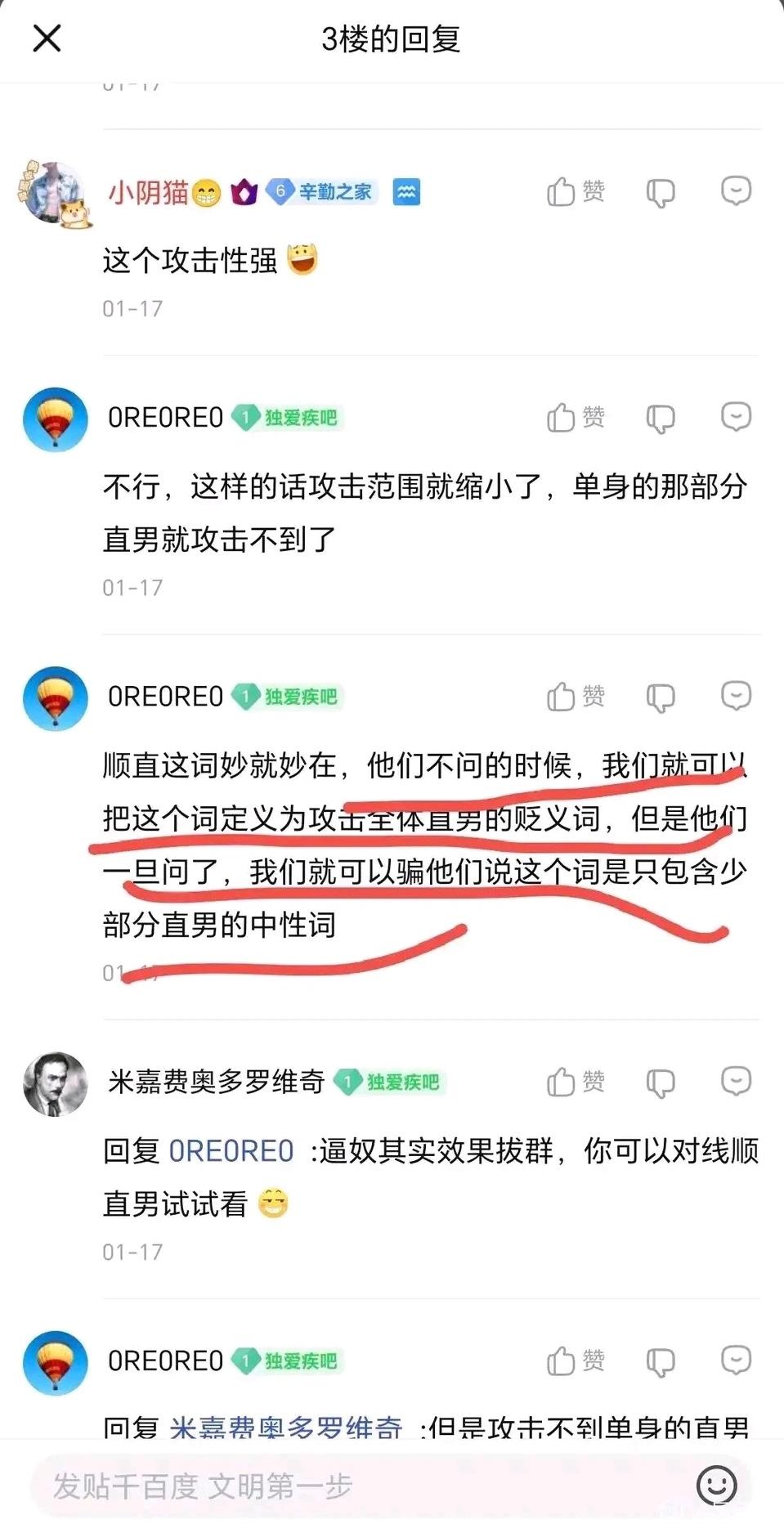
Task: Open 米嘉费奥多罗维奇's profile avatar
Action: 55,1084
